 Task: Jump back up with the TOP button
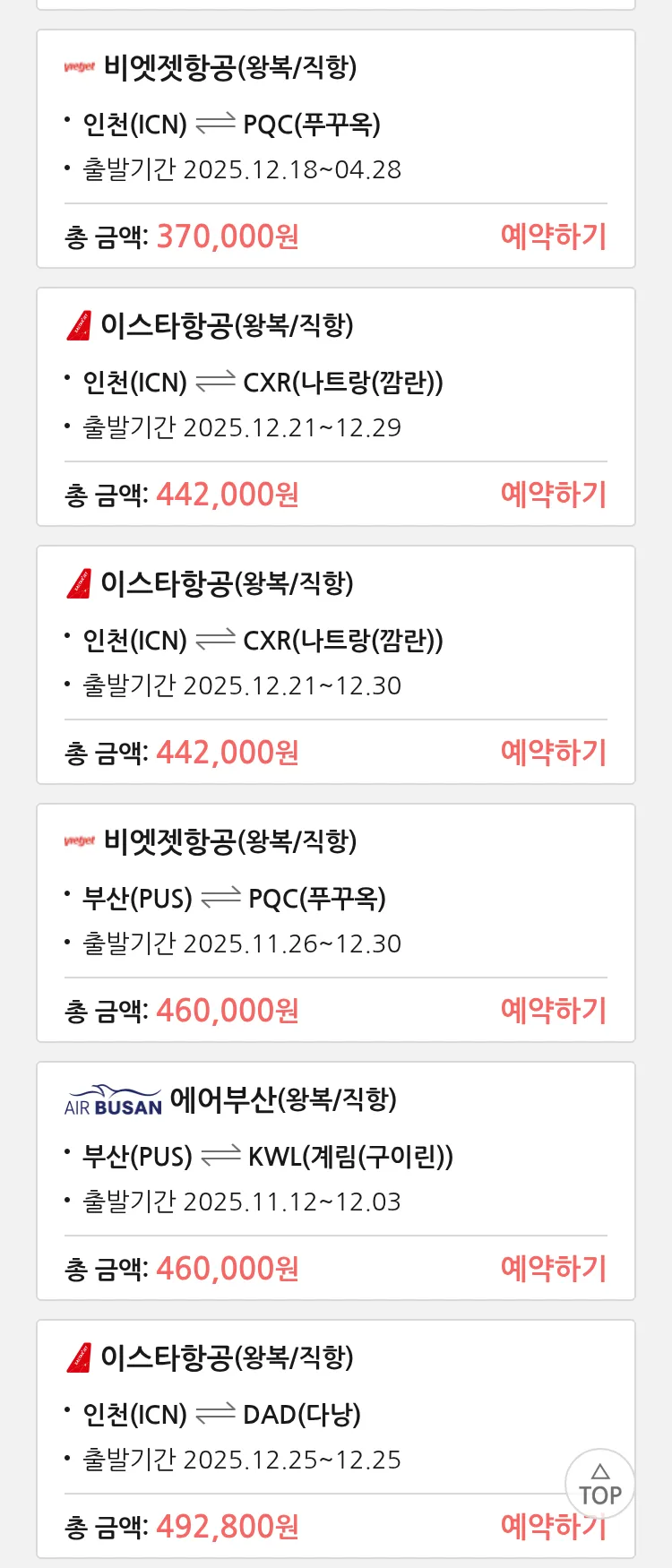tap(599, 1485)
